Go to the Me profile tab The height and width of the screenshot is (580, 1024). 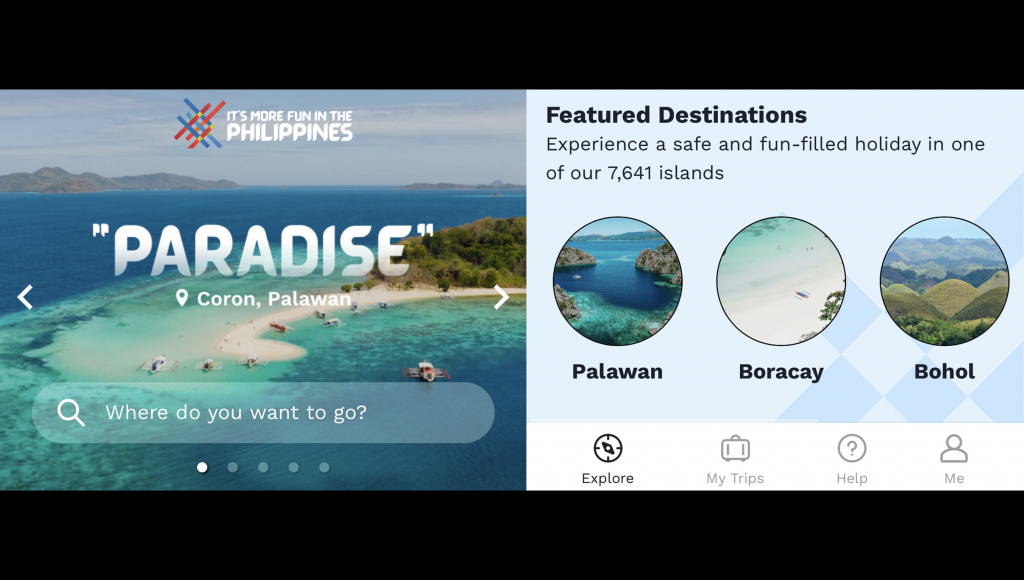[954, 458]
